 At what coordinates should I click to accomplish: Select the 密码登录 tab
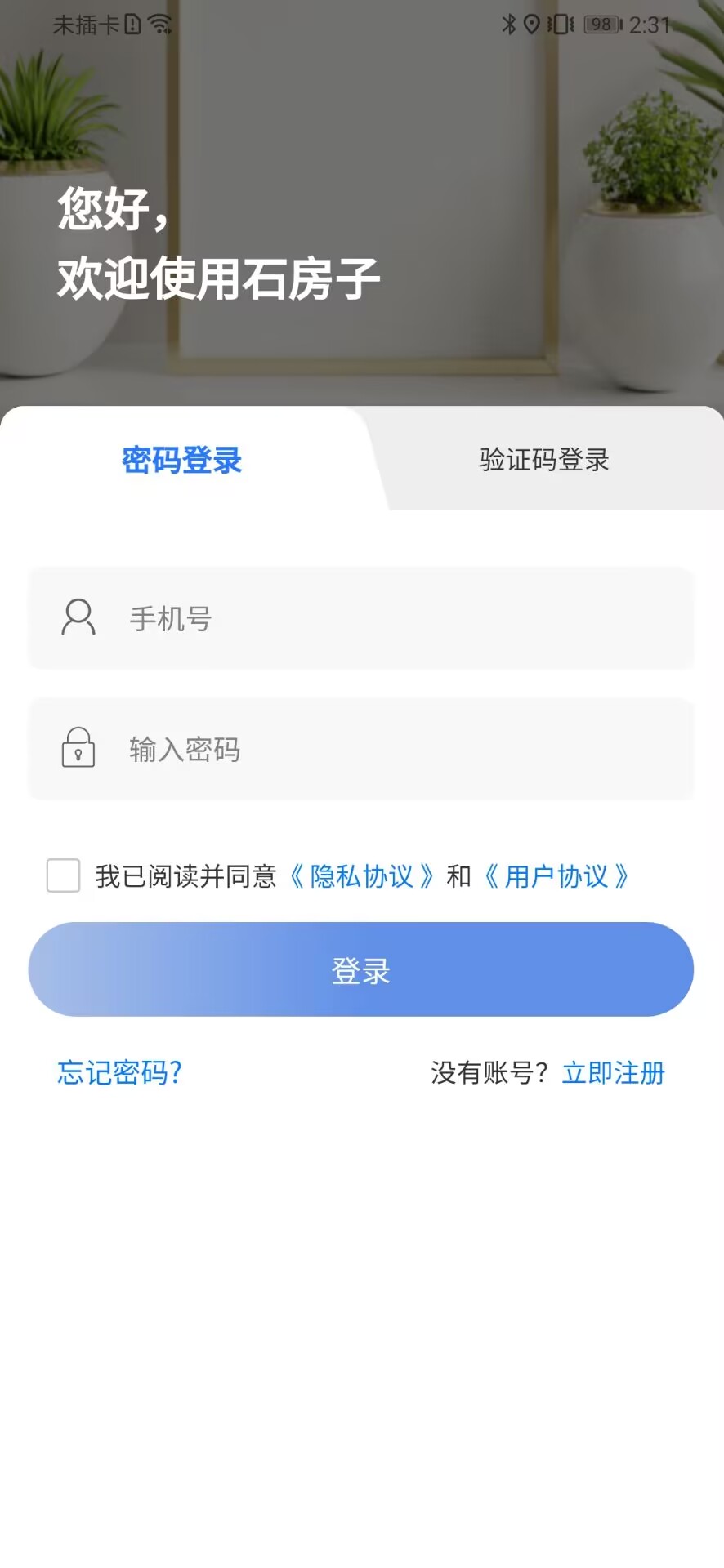coord(182,460)
